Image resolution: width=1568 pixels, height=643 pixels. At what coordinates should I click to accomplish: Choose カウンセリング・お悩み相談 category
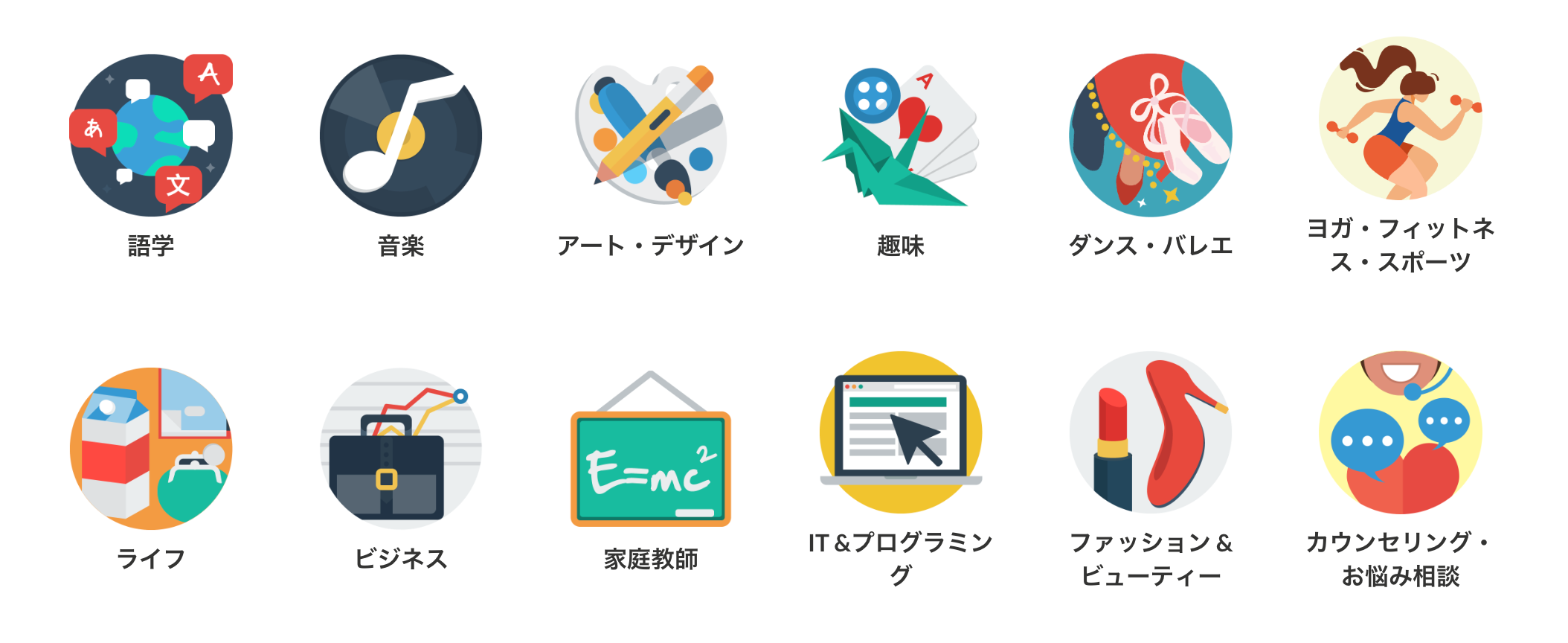click(1400, 433)
